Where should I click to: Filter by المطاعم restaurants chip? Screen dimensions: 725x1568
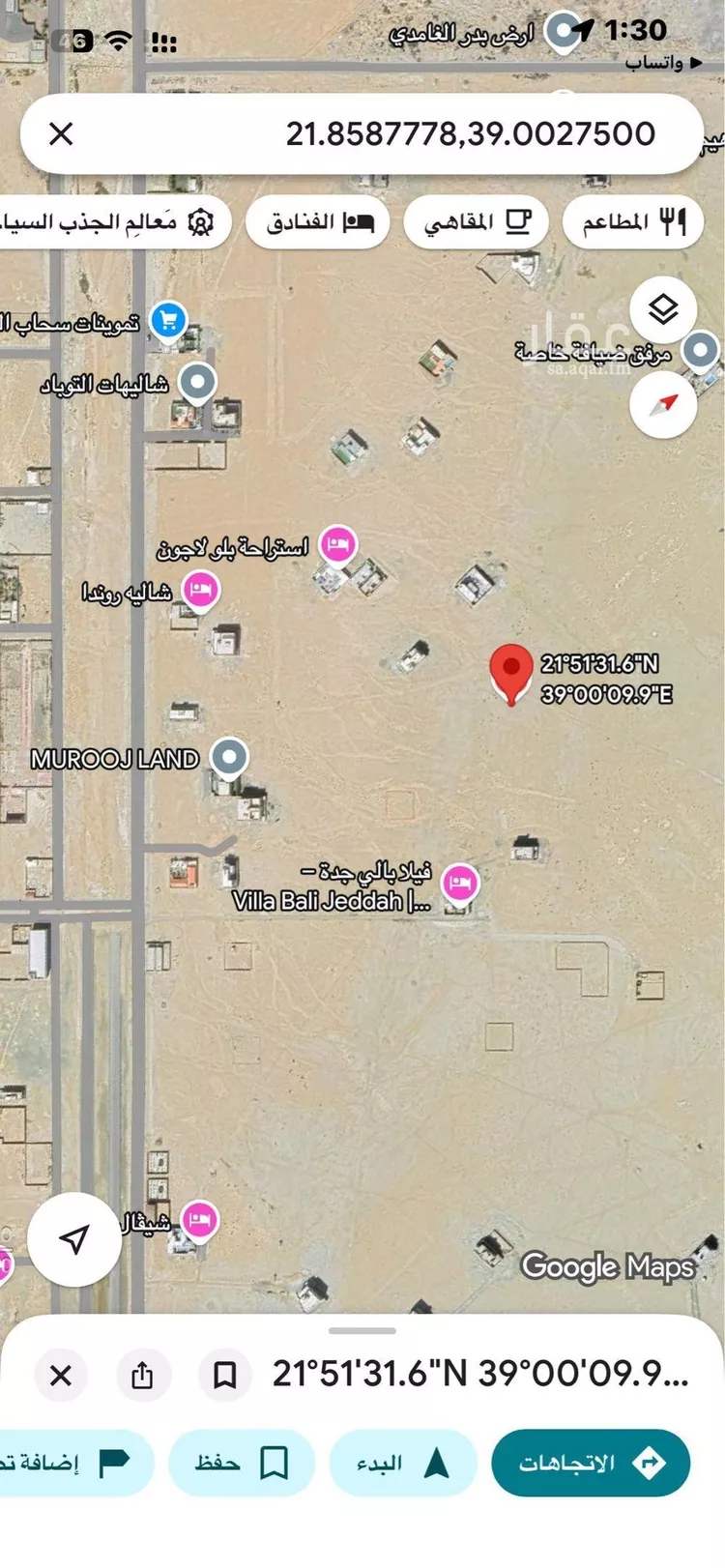pos(633,222)
